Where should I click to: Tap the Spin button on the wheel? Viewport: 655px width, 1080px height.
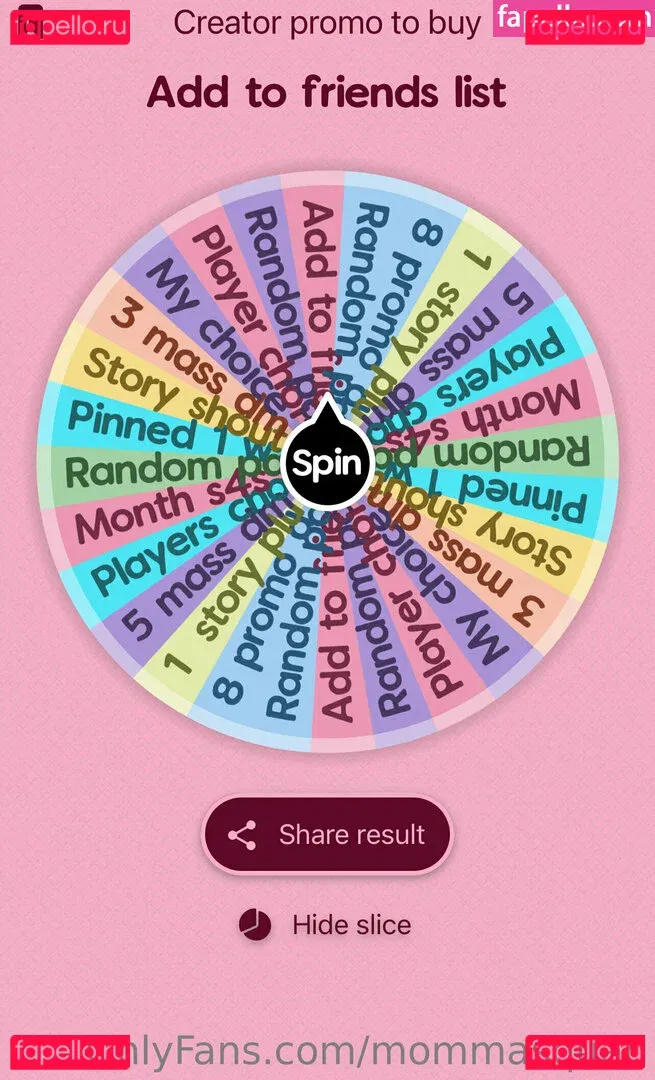pyautogui.click(x=327, y=464)
